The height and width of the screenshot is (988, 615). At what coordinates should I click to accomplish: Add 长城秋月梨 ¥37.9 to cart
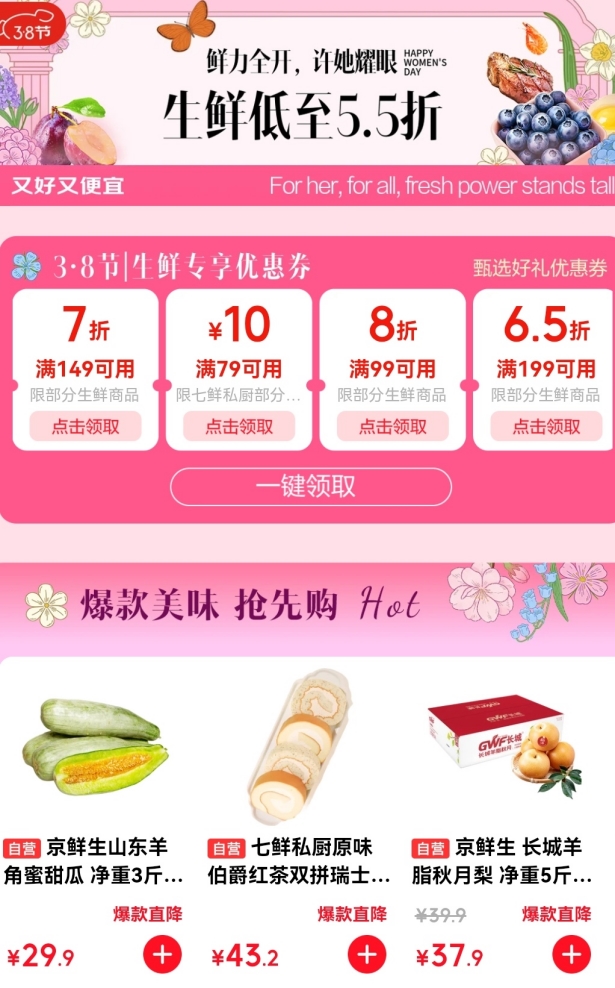click(x=570, y=954)
